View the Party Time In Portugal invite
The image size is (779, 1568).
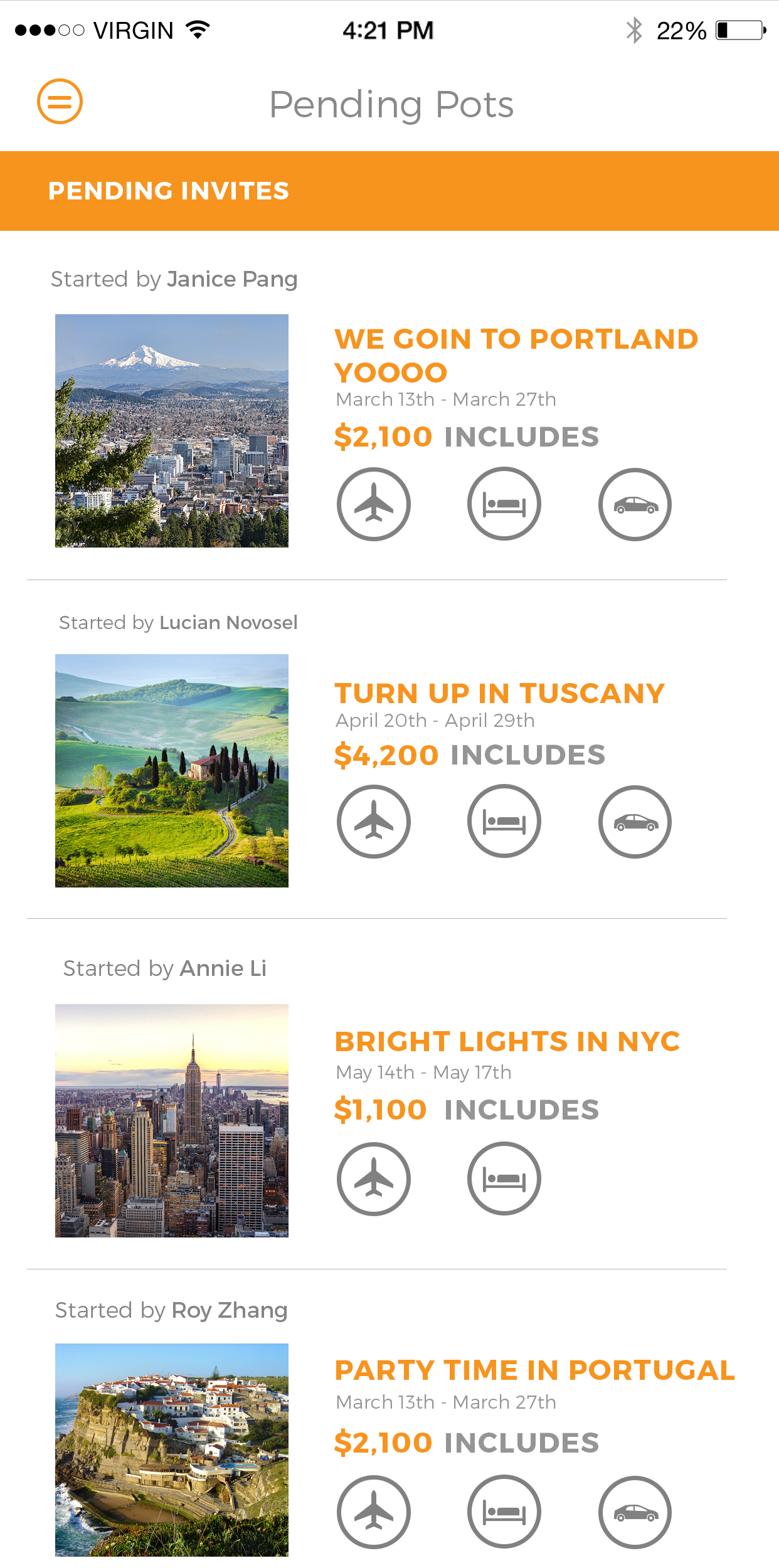click(x=534, y=1370)
